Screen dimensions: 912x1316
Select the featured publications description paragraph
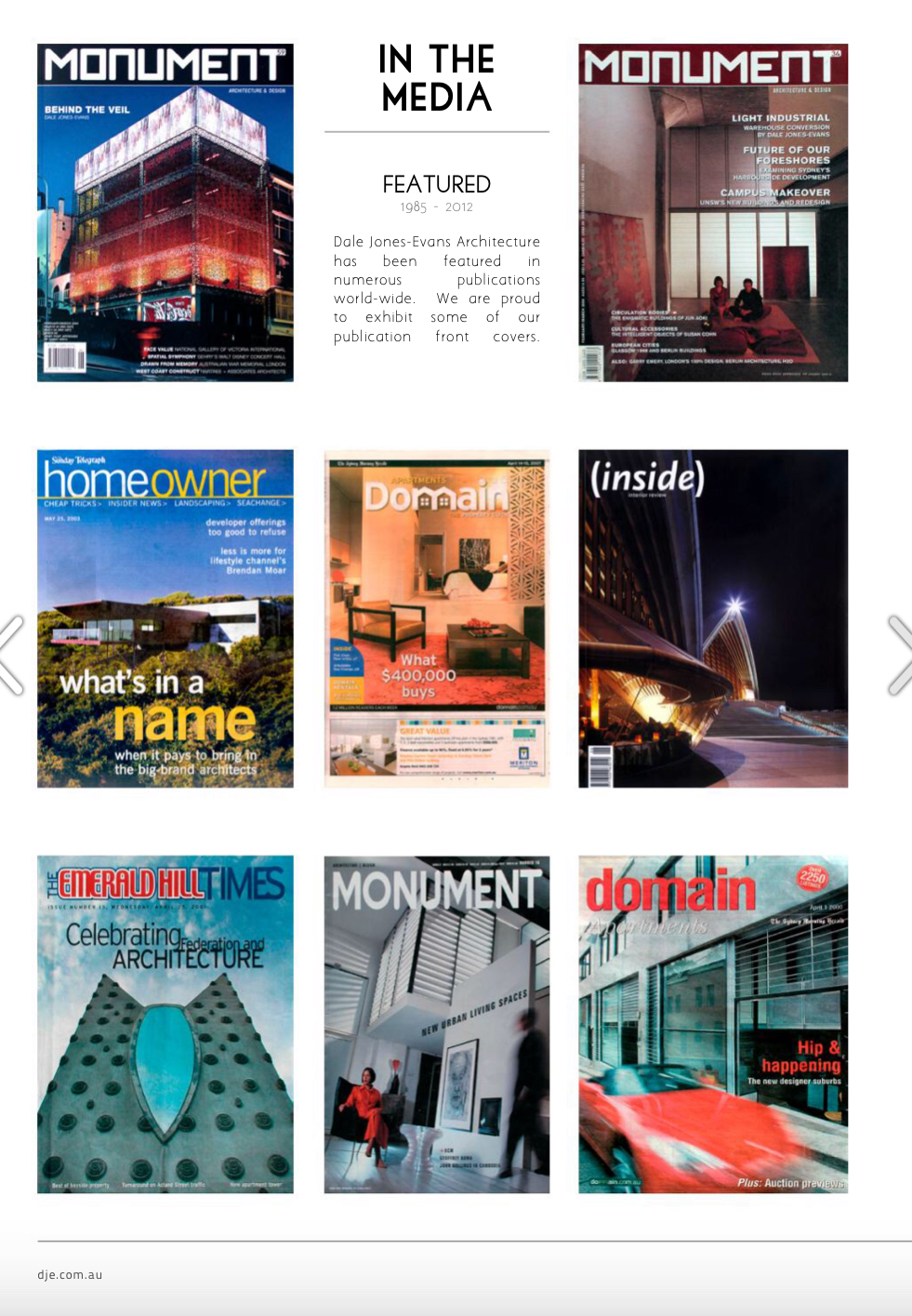437,288
